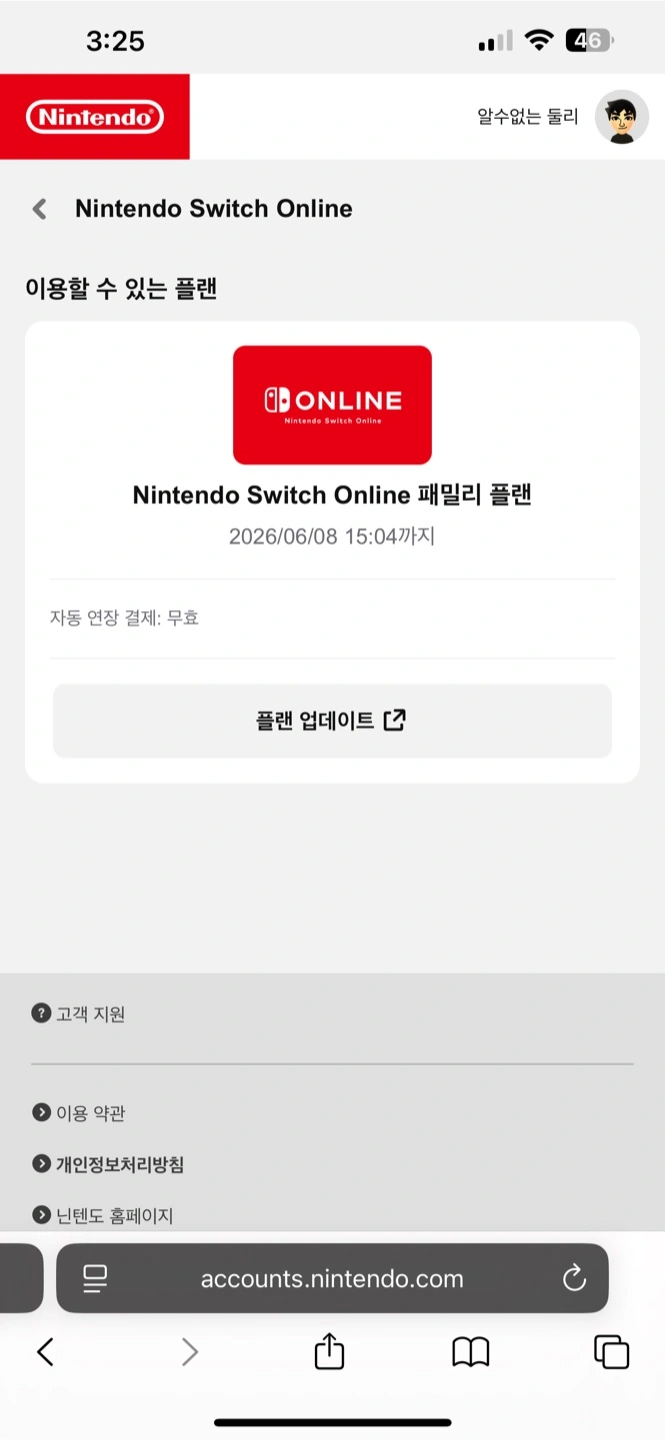This screenshot has height=1440, width=665.
Task: Go back in Safari browser toolbar
Action: click(x=45, y=1353)
